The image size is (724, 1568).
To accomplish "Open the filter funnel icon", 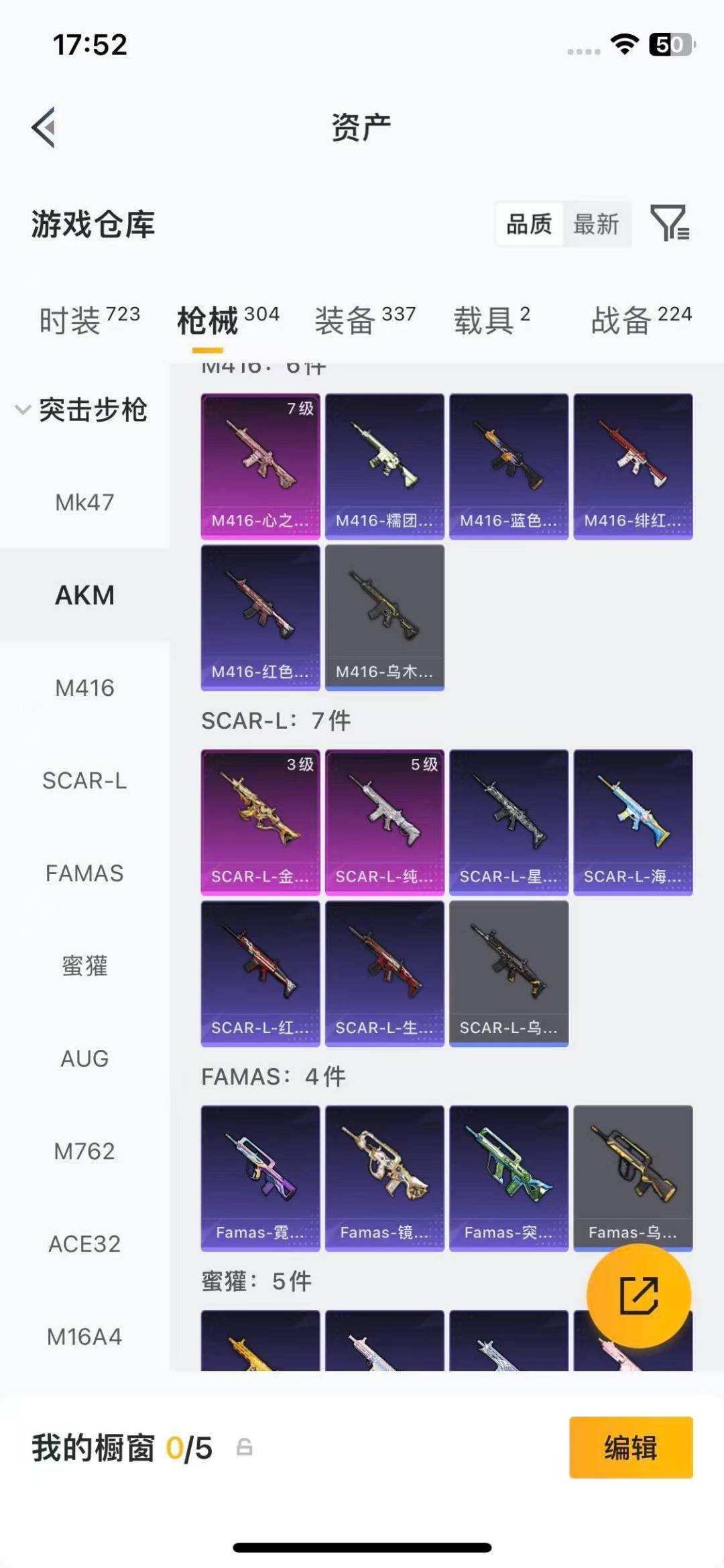I will tap(670, 223).
